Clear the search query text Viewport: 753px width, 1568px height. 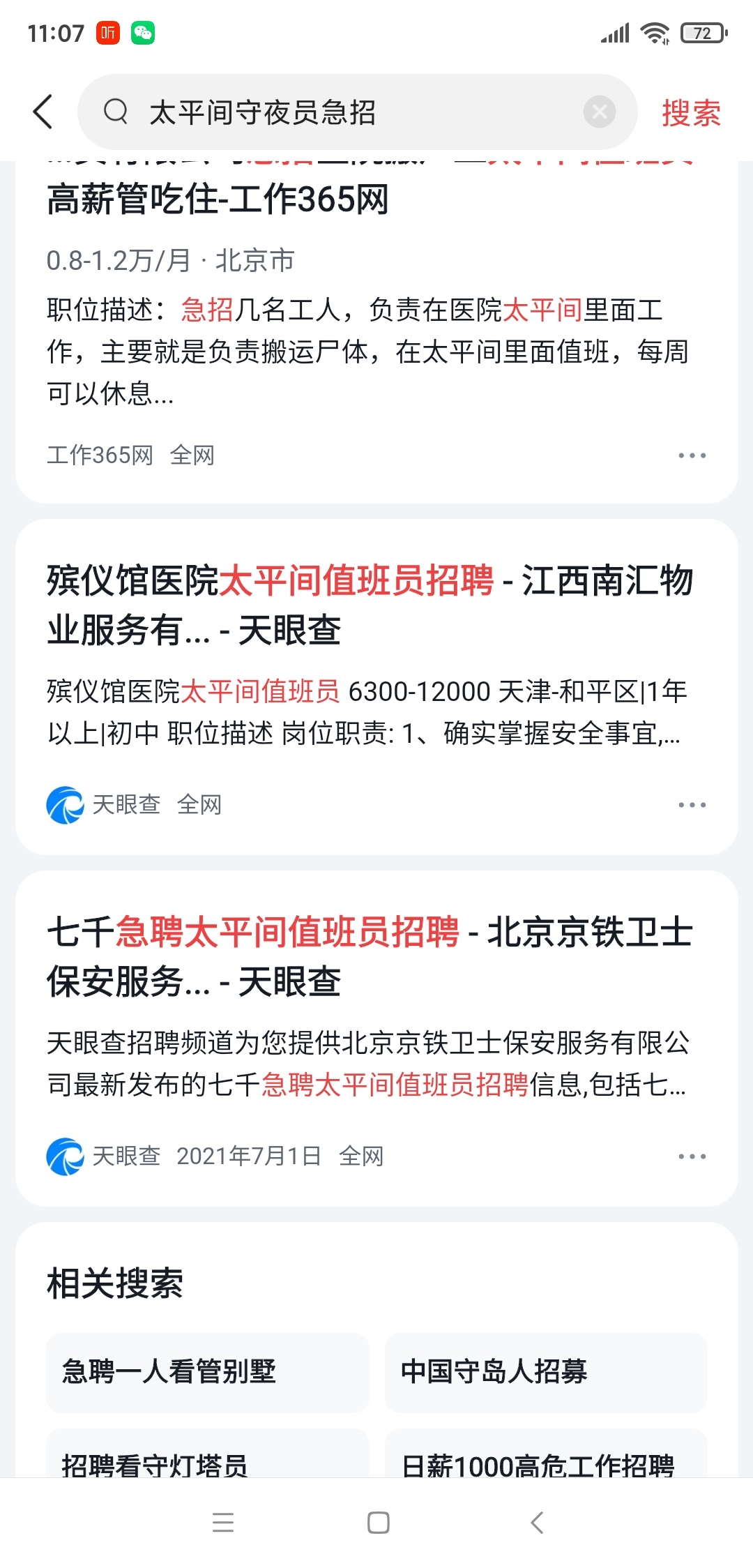[x=599, y=112]
